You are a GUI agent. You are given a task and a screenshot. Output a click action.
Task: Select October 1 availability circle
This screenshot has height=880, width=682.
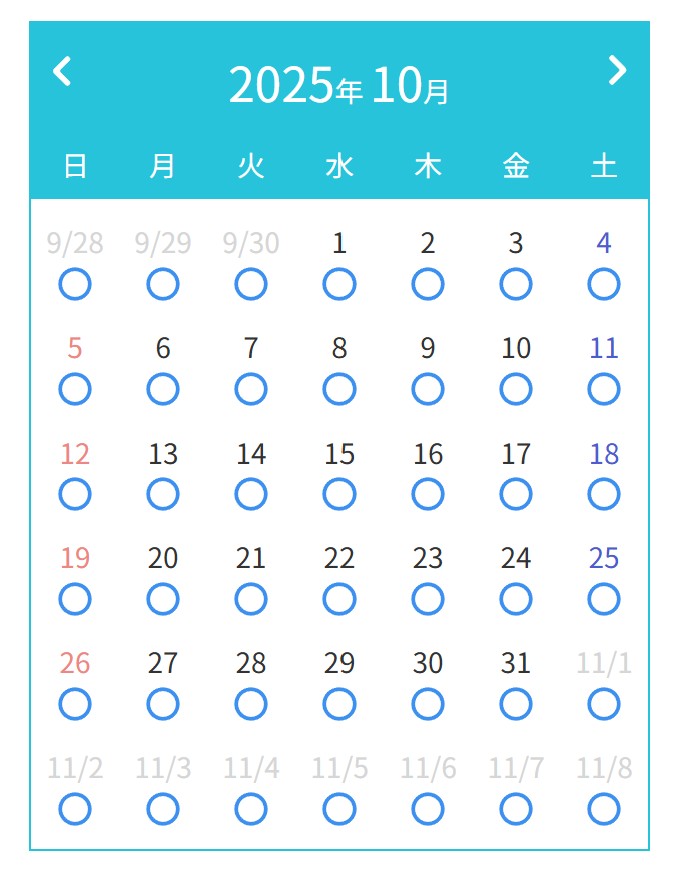pyautogui.click(x=339, y=284)
